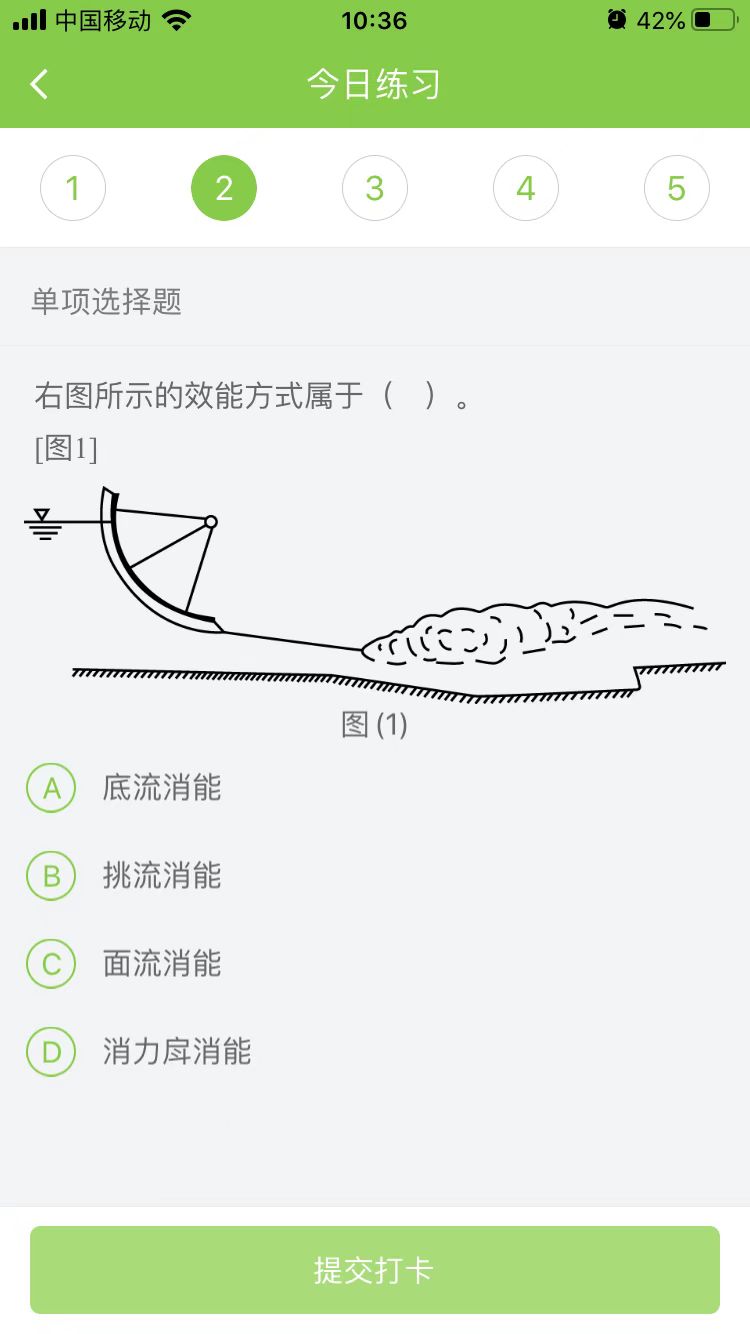This screenshot has height=1334, width=750.
Task: Choose option A 底流消能
Action: point(51,788)
